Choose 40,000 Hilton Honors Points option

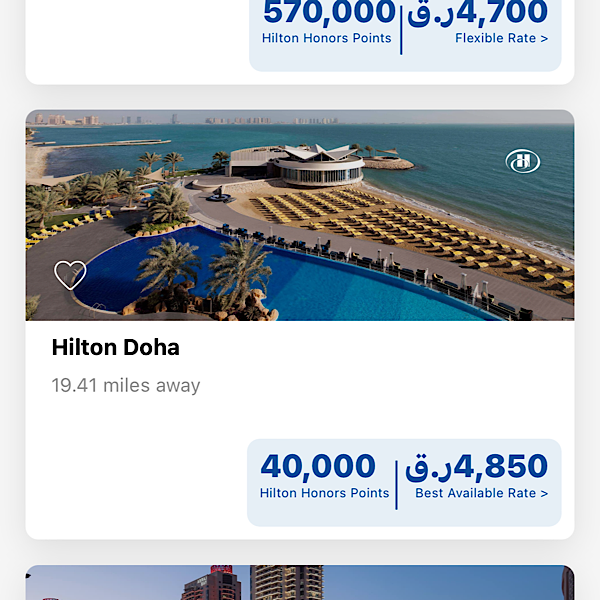point(323,478)
